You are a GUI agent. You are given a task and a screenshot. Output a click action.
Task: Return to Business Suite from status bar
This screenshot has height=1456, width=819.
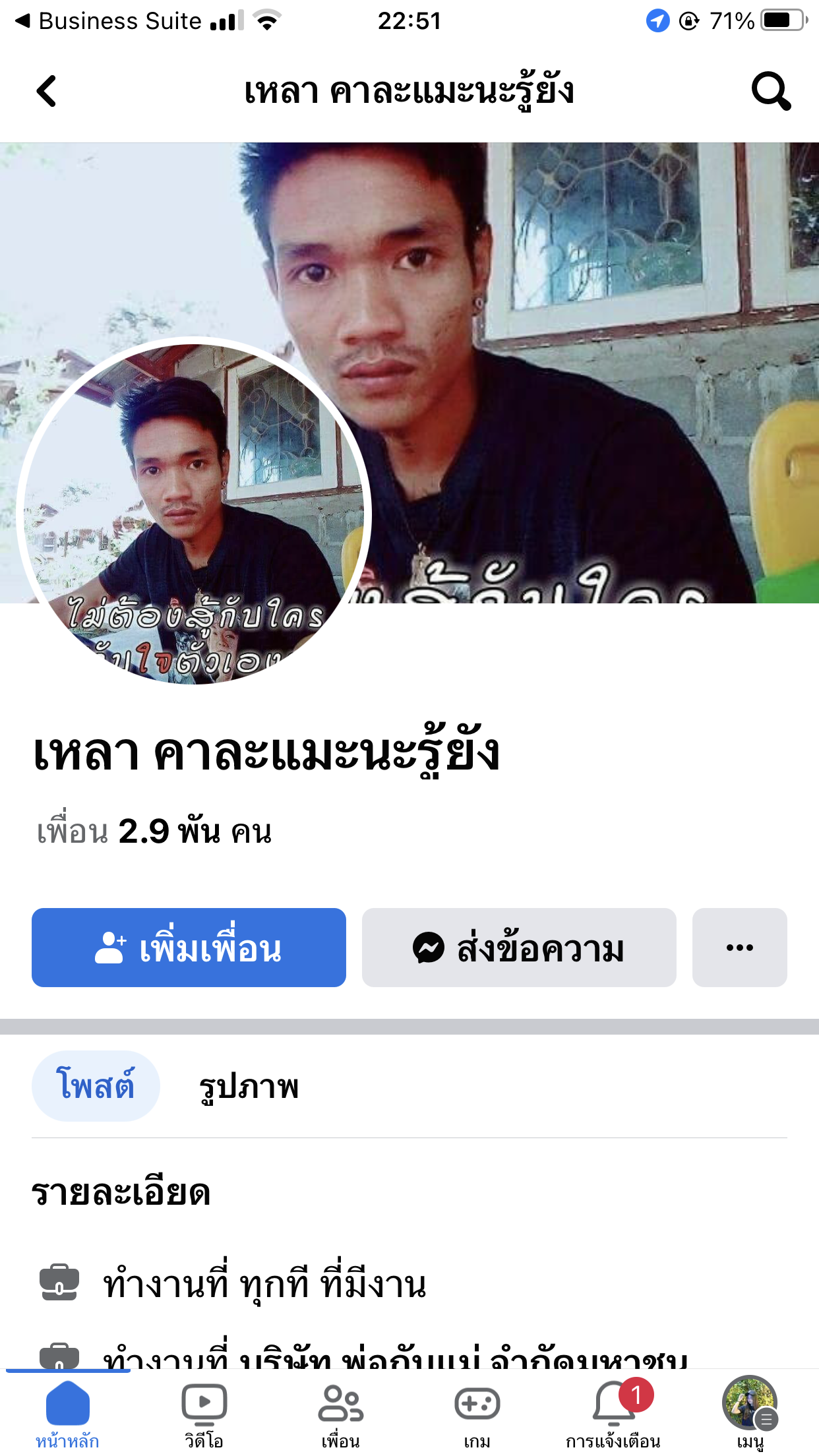pyautogui.click(x=109, y=21)
